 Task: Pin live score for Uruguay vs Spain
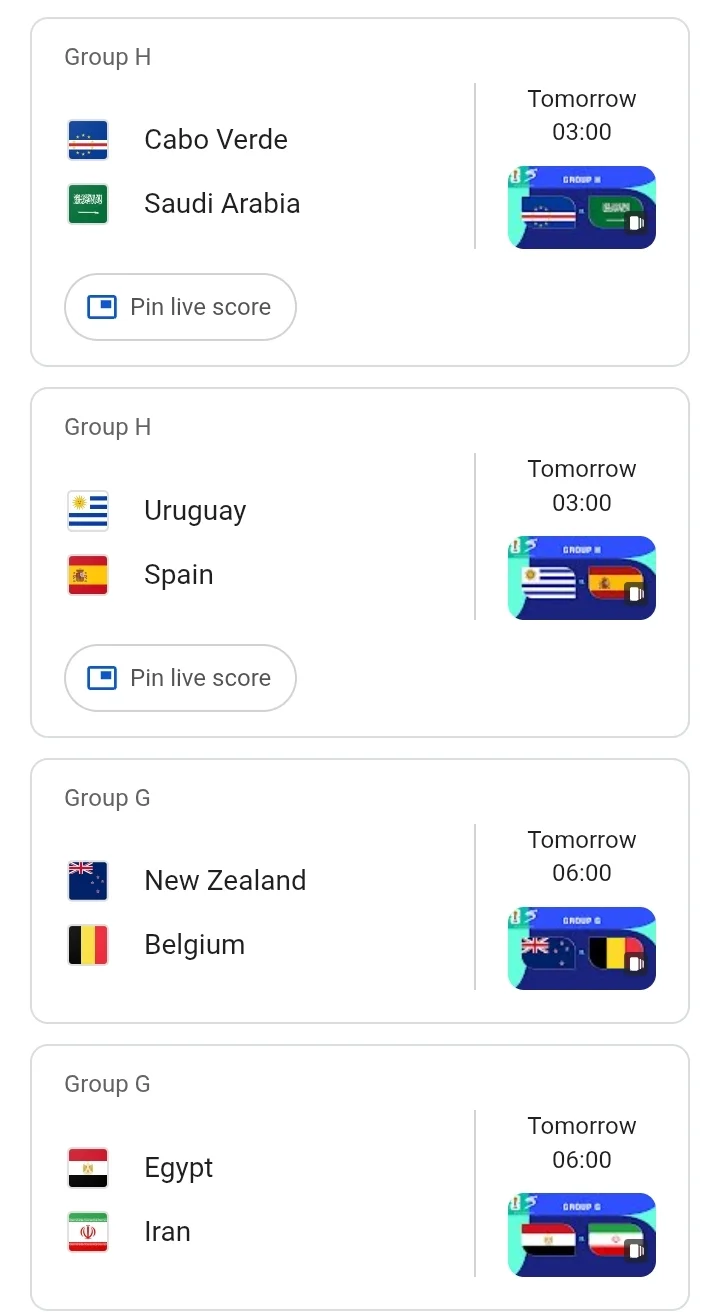(x=180, y=678)
